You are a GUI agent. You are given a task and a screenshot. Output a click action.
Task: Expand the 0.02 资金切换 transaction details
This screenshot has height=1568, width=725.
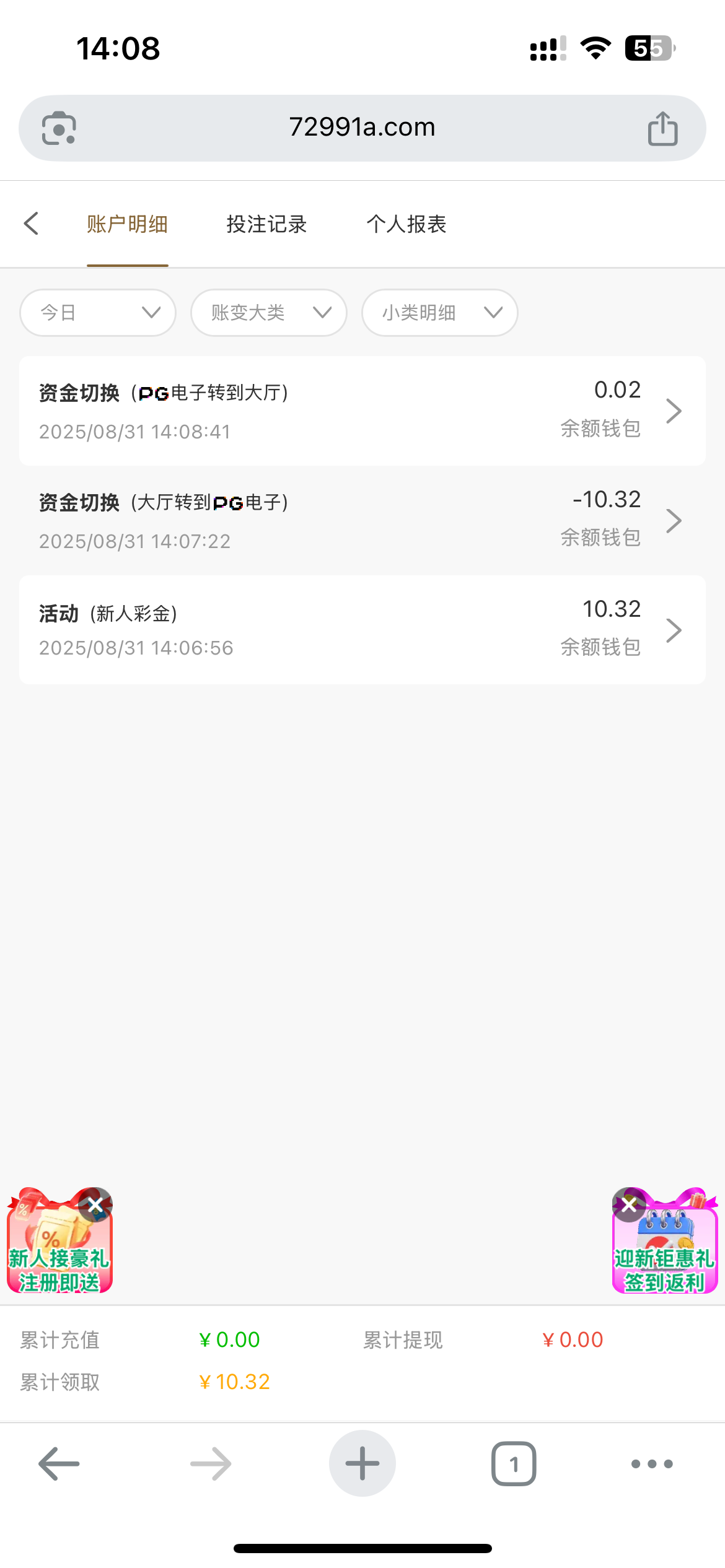674,410
